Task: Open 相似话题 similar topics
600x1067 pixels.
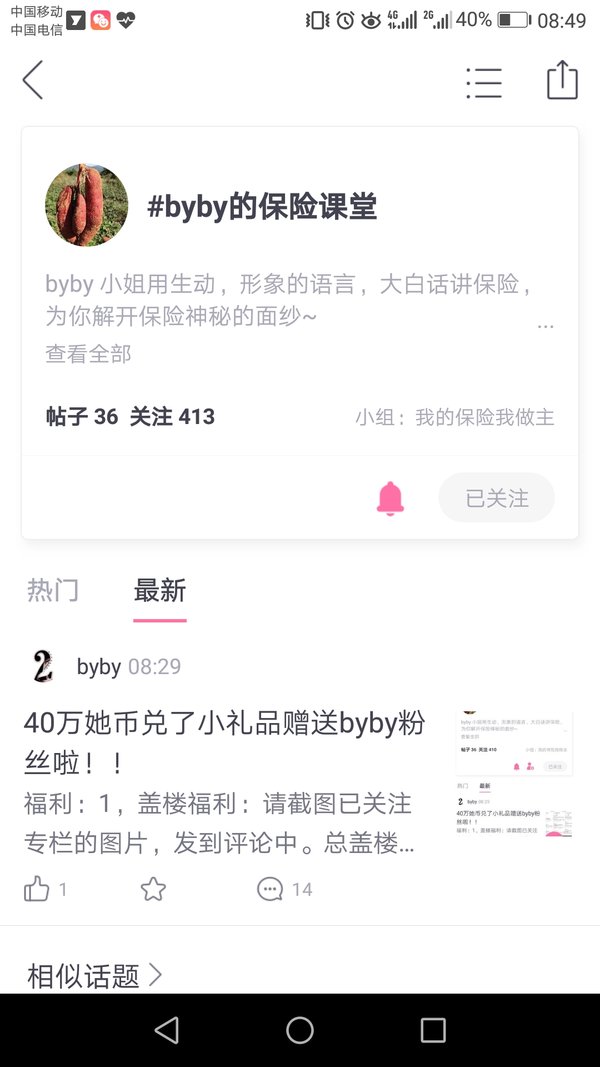Action: pos(95,976)
